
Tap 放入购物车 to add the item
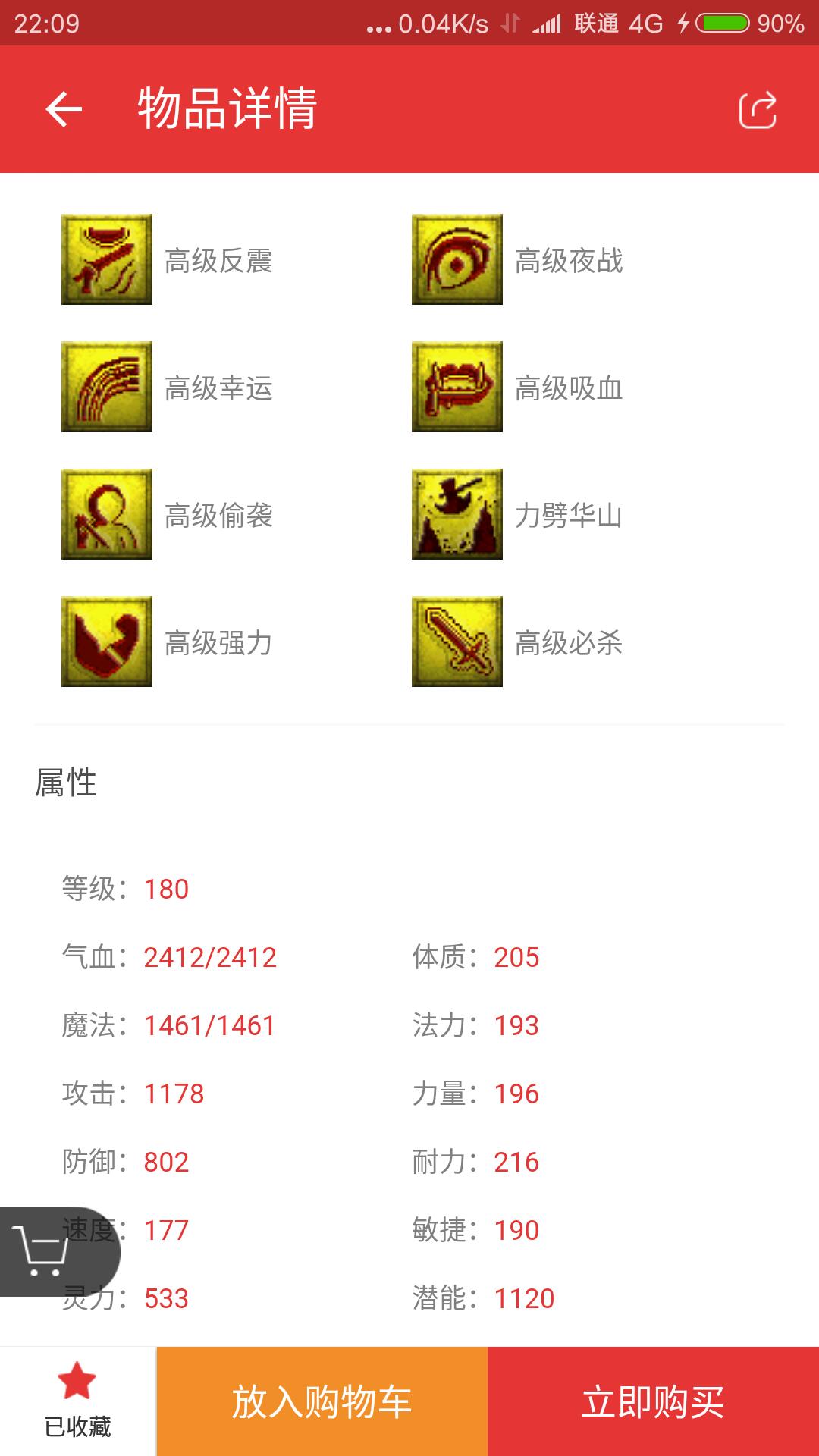pos(322,1401)
